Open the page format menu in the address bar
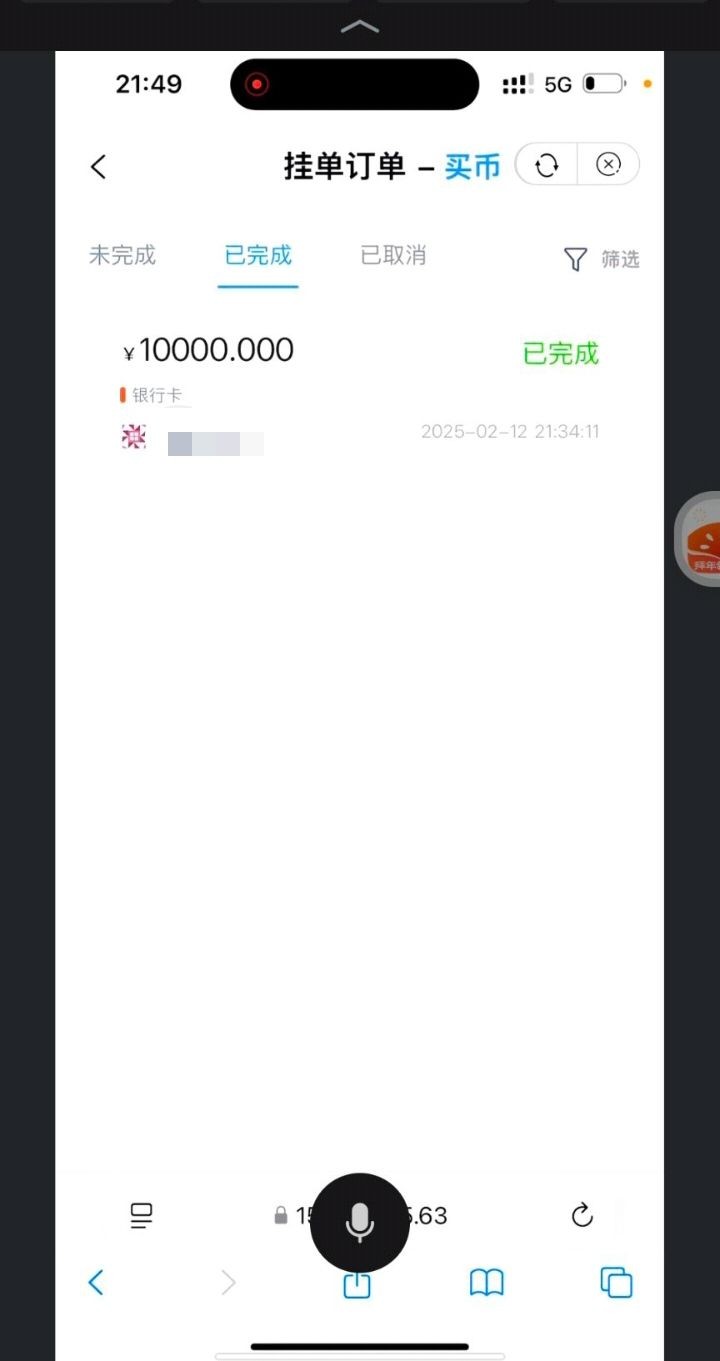 click(x=142, y=1216)
